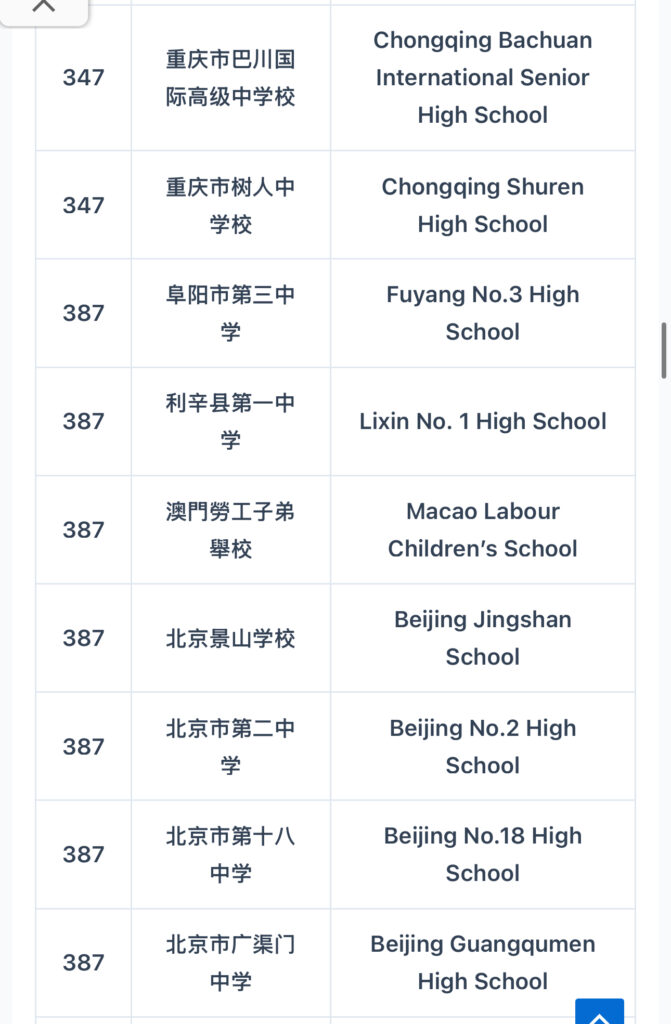
Task: Tap the scroll-to-top arrow button
Action: click(x=599, y=1012)
